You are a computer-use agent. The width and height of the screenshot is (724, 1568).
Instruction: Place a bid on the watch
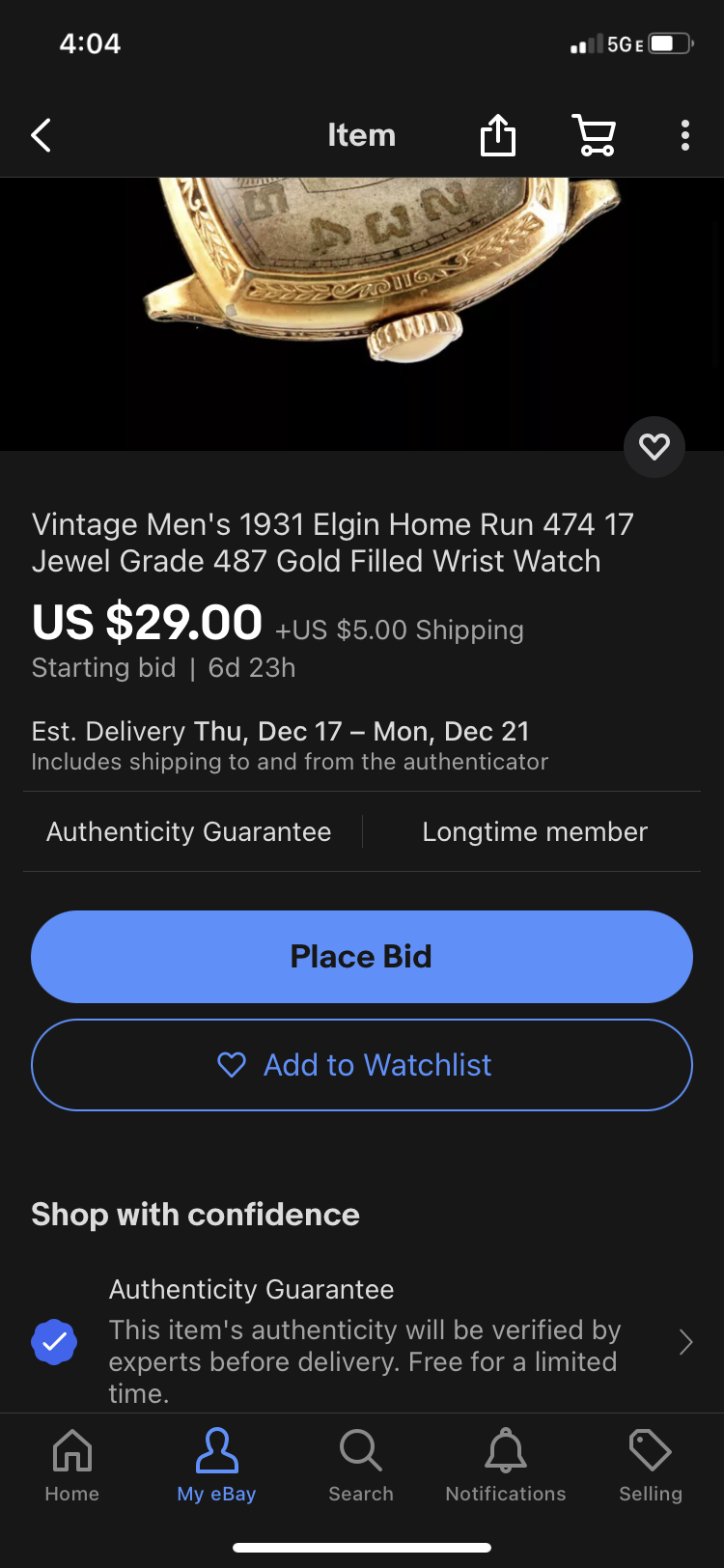point(362,956)
